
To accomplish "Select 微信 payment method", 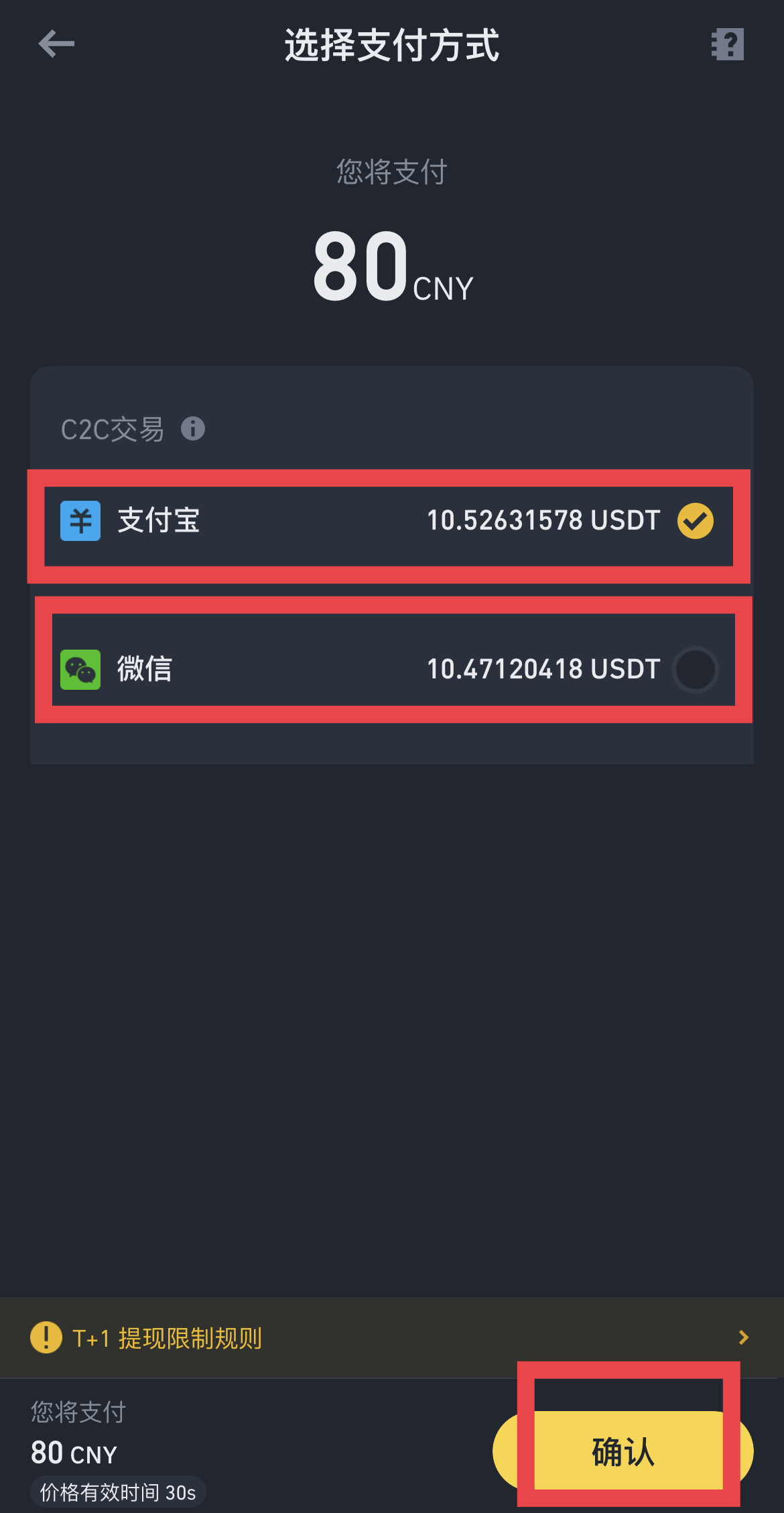I will [389, 669].
